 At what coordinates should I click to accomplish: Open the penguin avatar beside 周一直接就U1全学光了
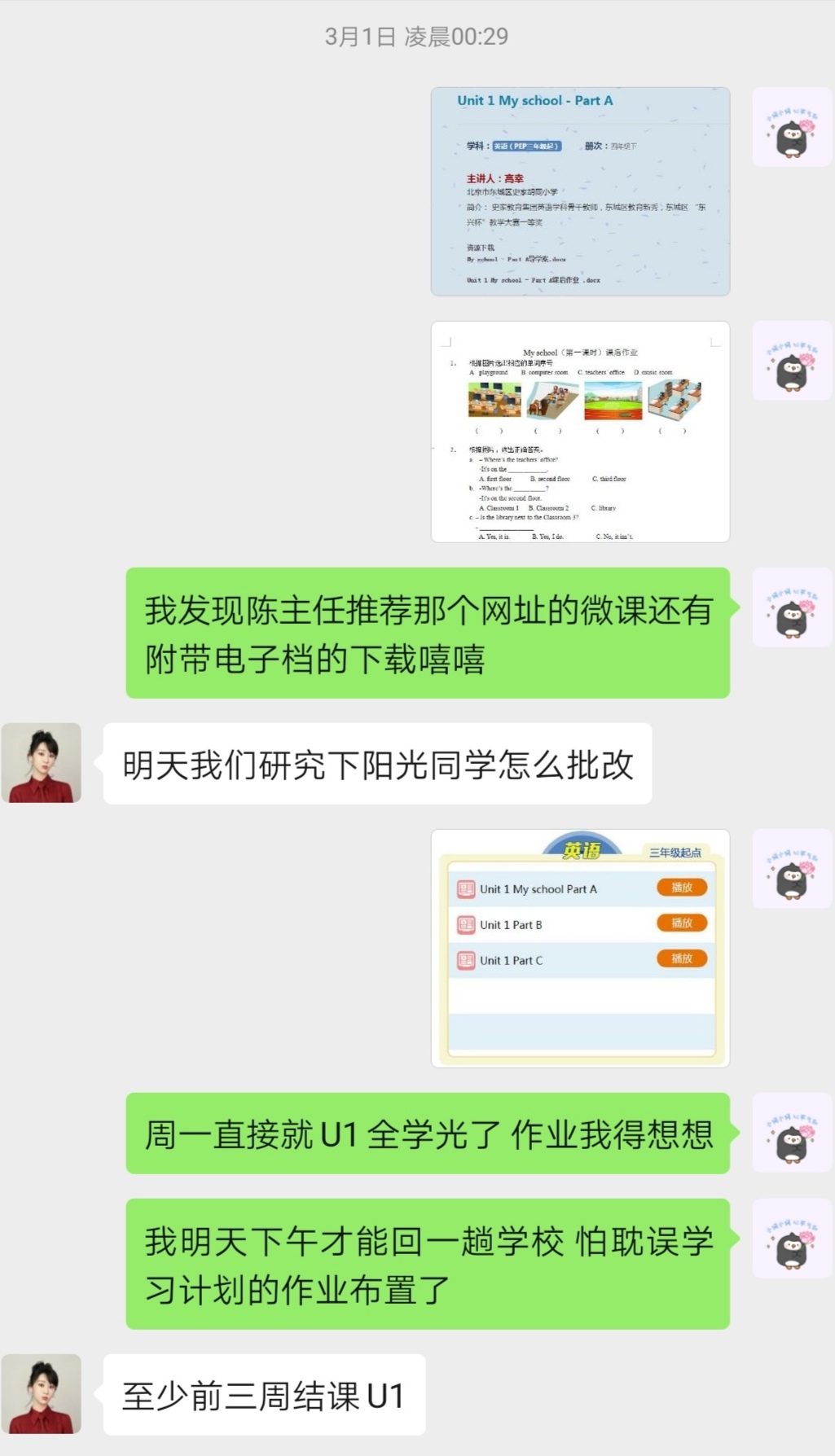tap(792, 1133)
